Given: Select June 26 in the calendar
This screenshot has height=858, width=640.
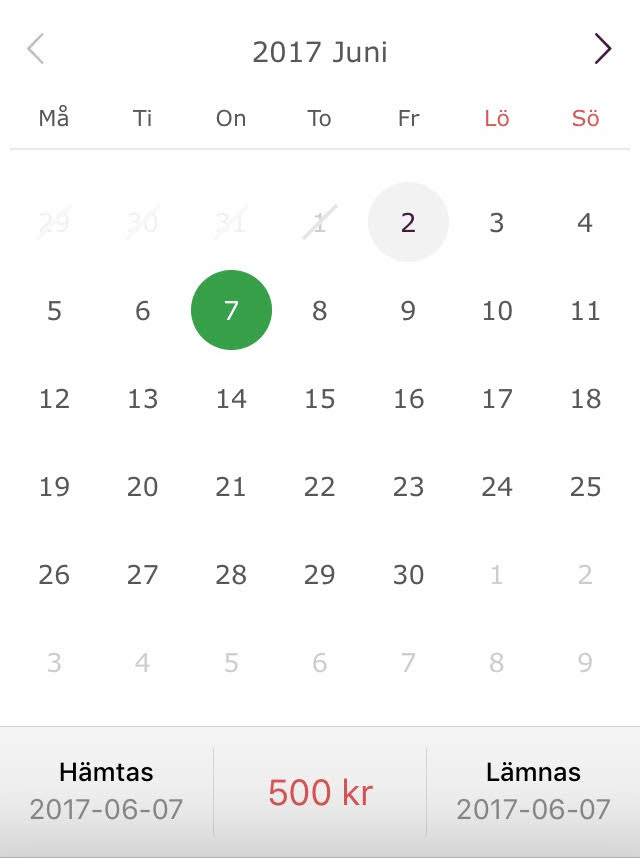Looking at the screenshot, I should (x=54, y=575).
